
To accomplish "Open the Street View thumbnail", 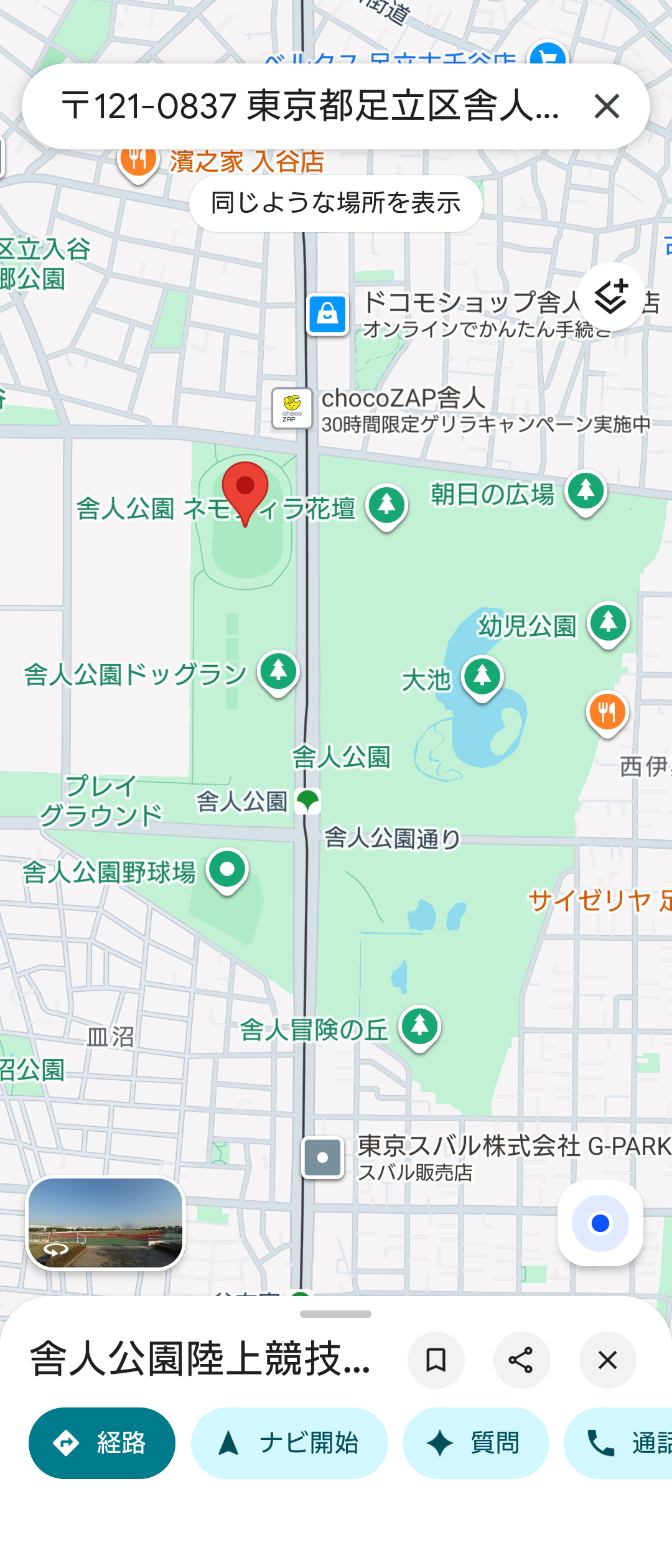I will tap(106, 1223).
